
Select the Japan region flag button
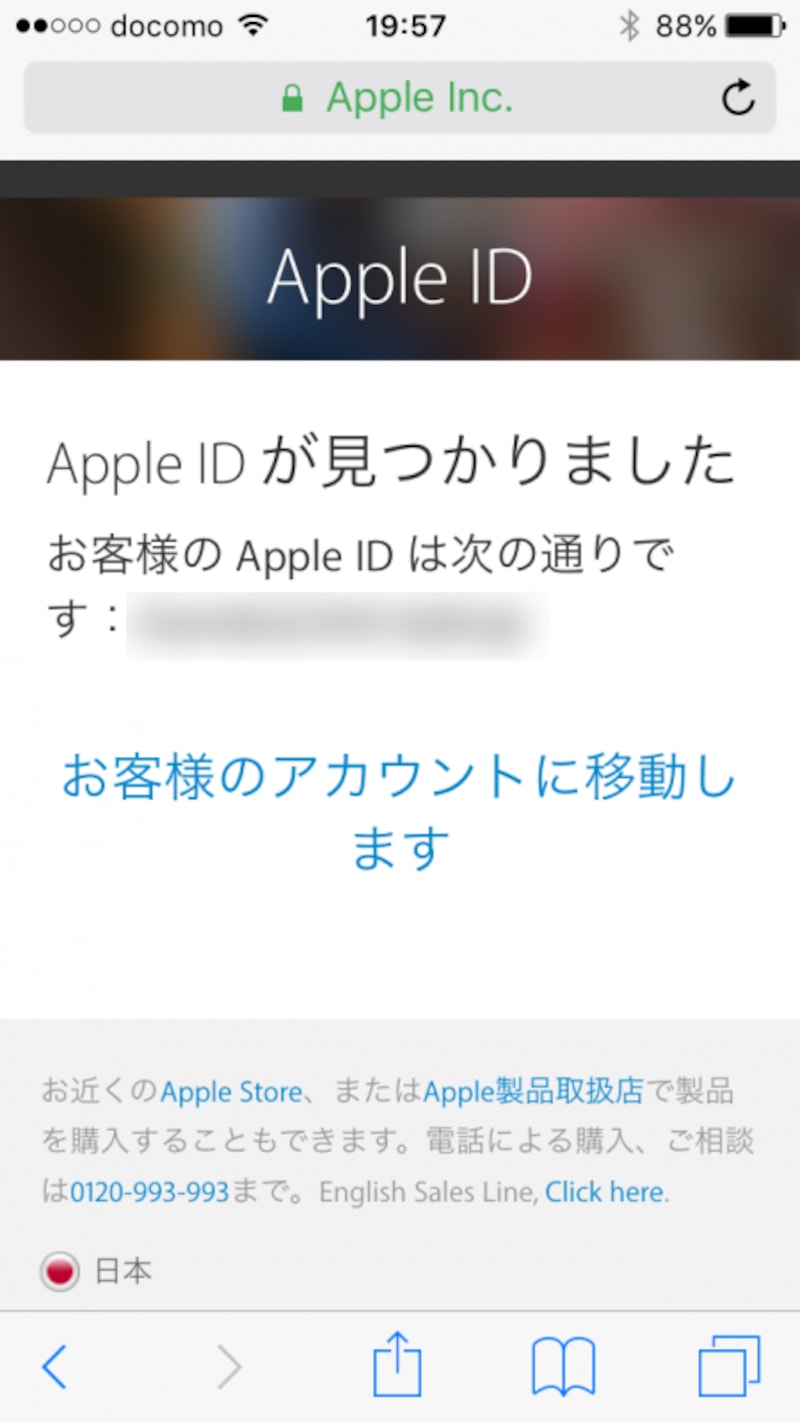click(x=60, y=1271)
